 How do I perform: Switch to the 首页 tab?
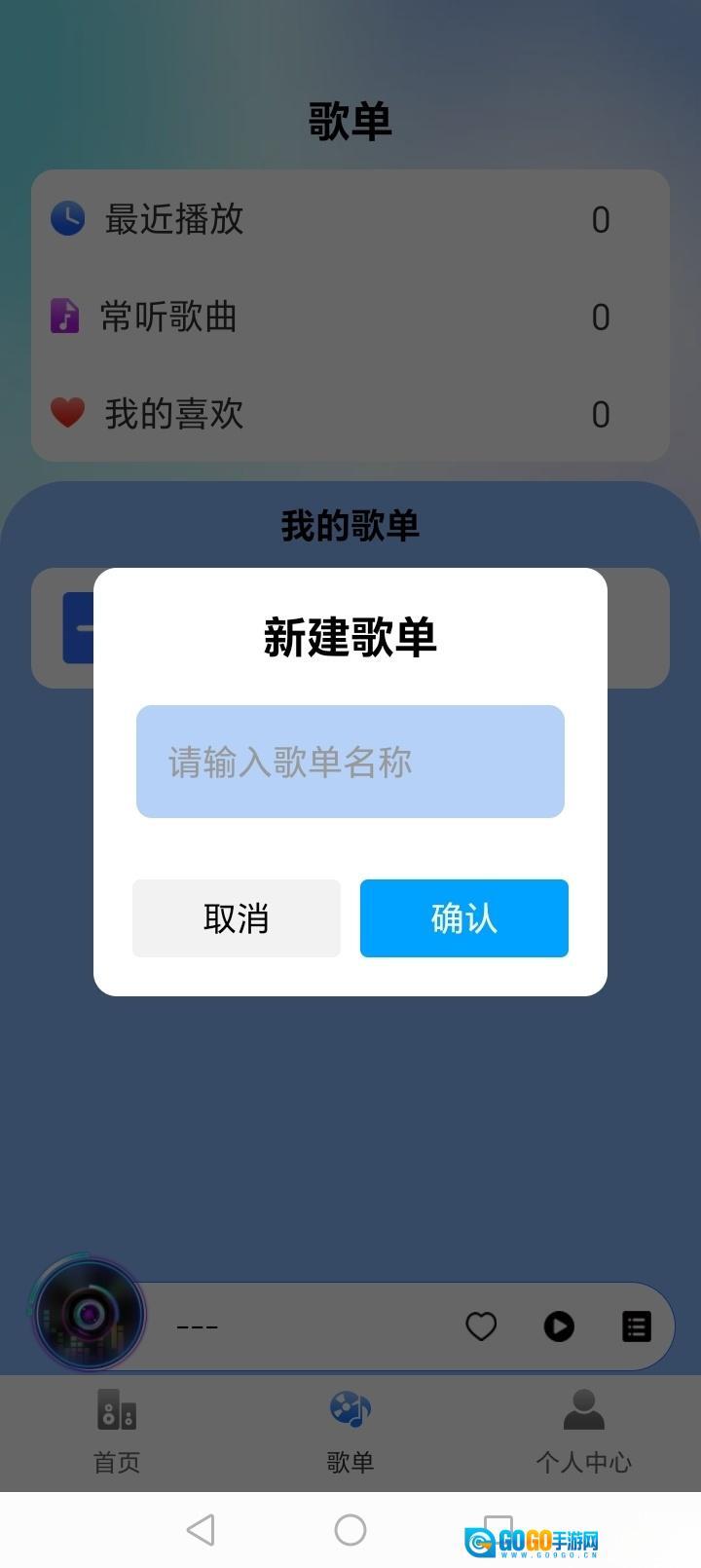[x=117, y=1432]
